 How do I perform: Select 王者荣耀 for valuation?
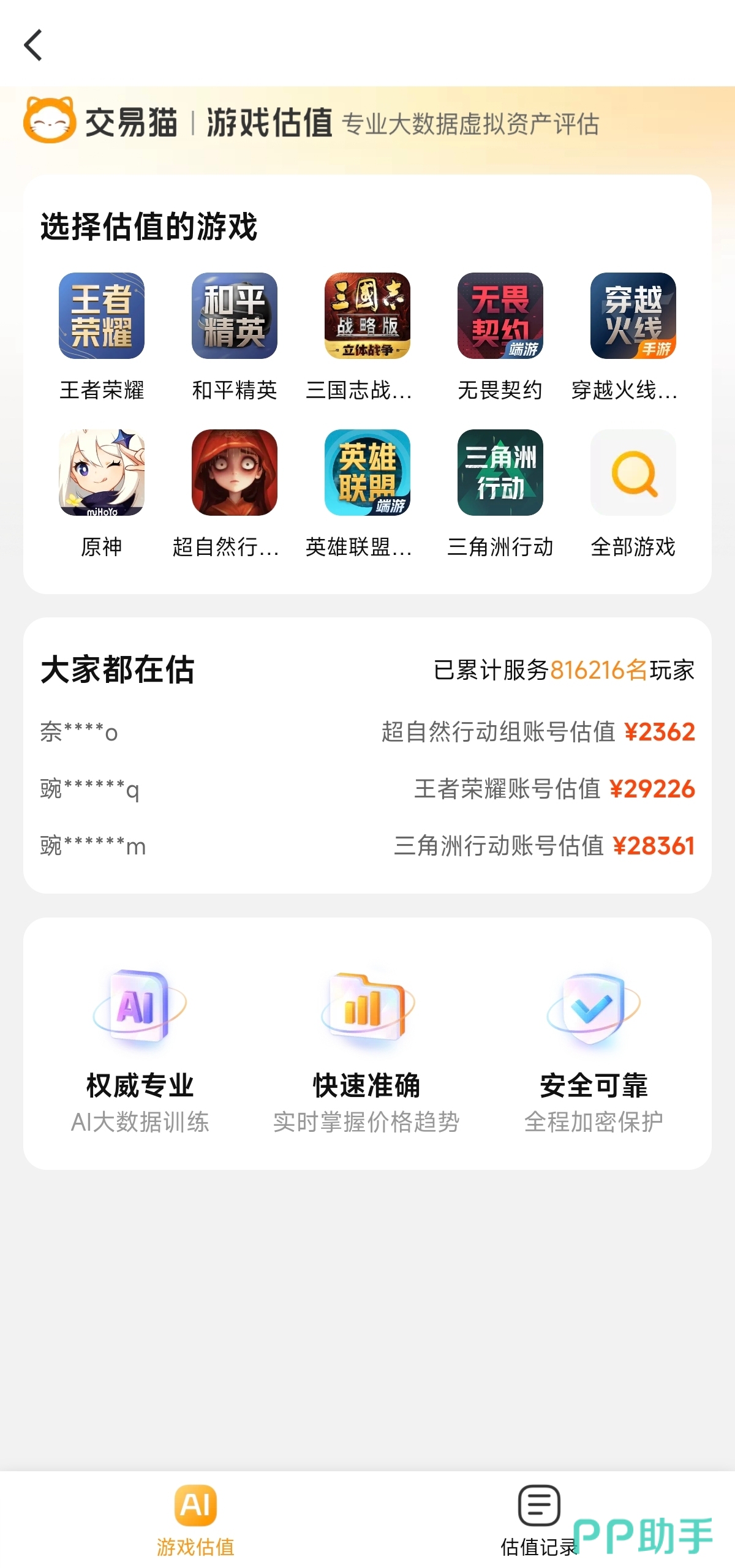tap(102, 316)
